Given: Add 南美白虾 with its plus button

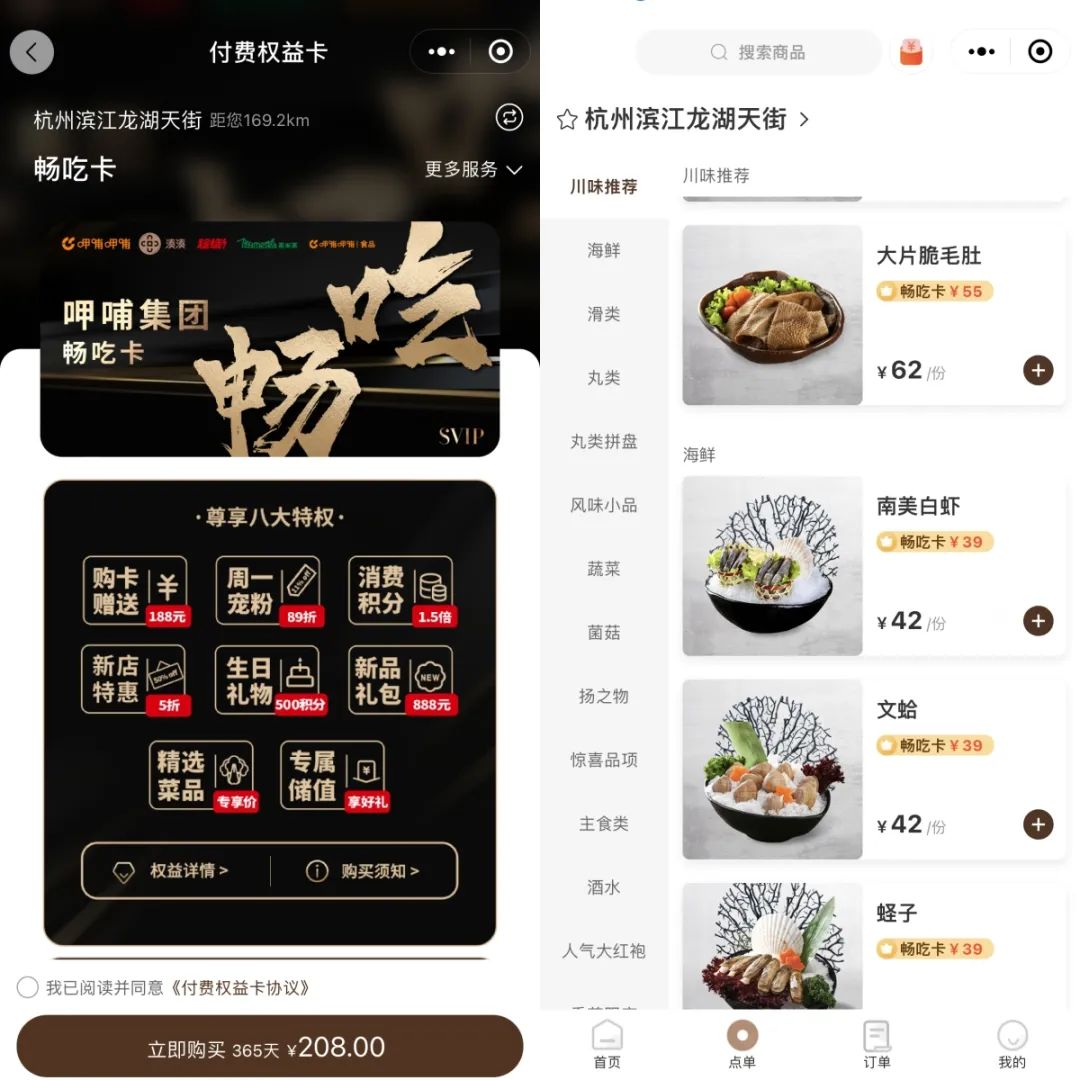Looking at the screenshot, I should (1038, 621).
